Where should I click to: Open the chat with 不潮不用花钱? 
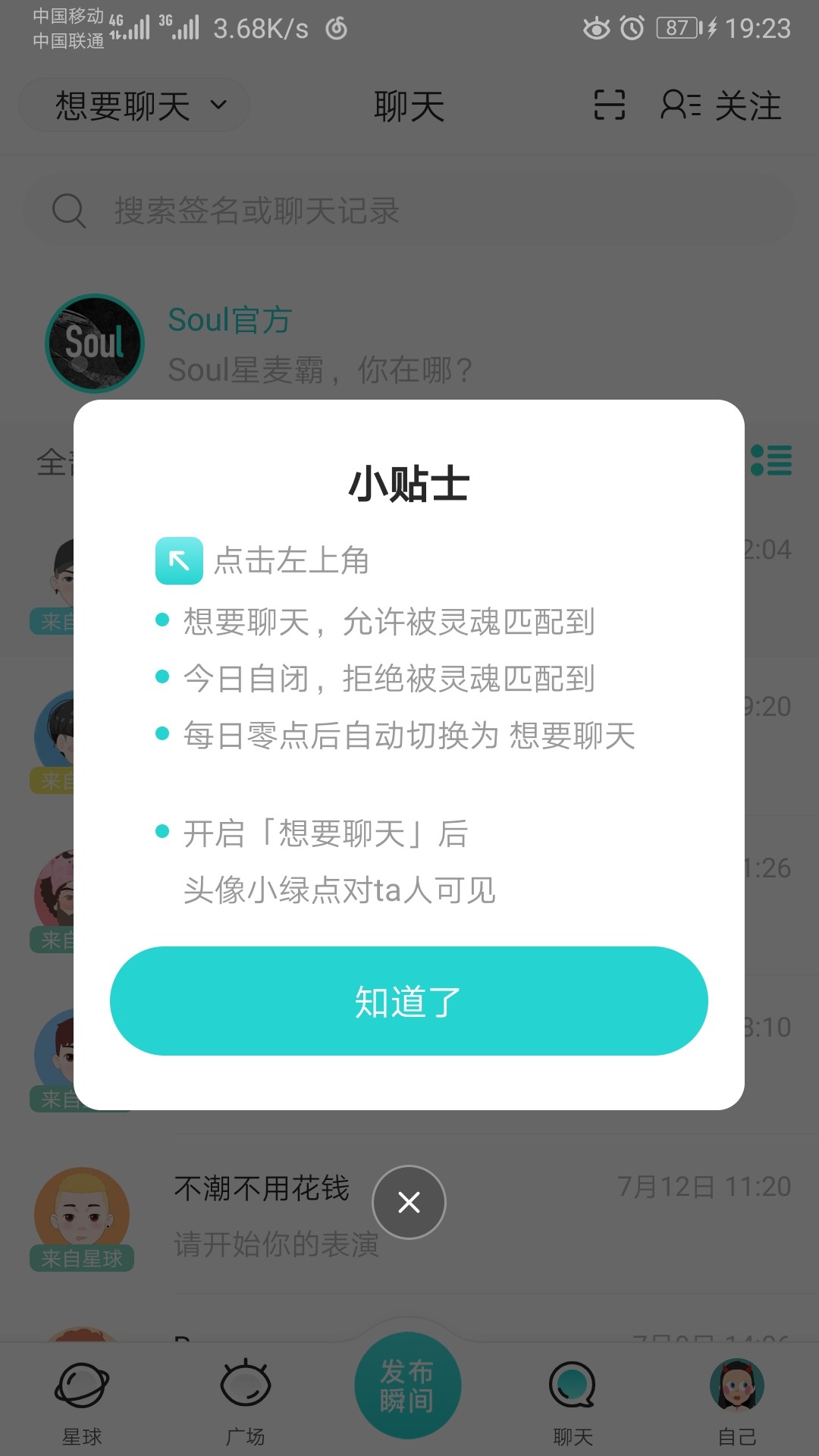click(x=409, y=1213)
